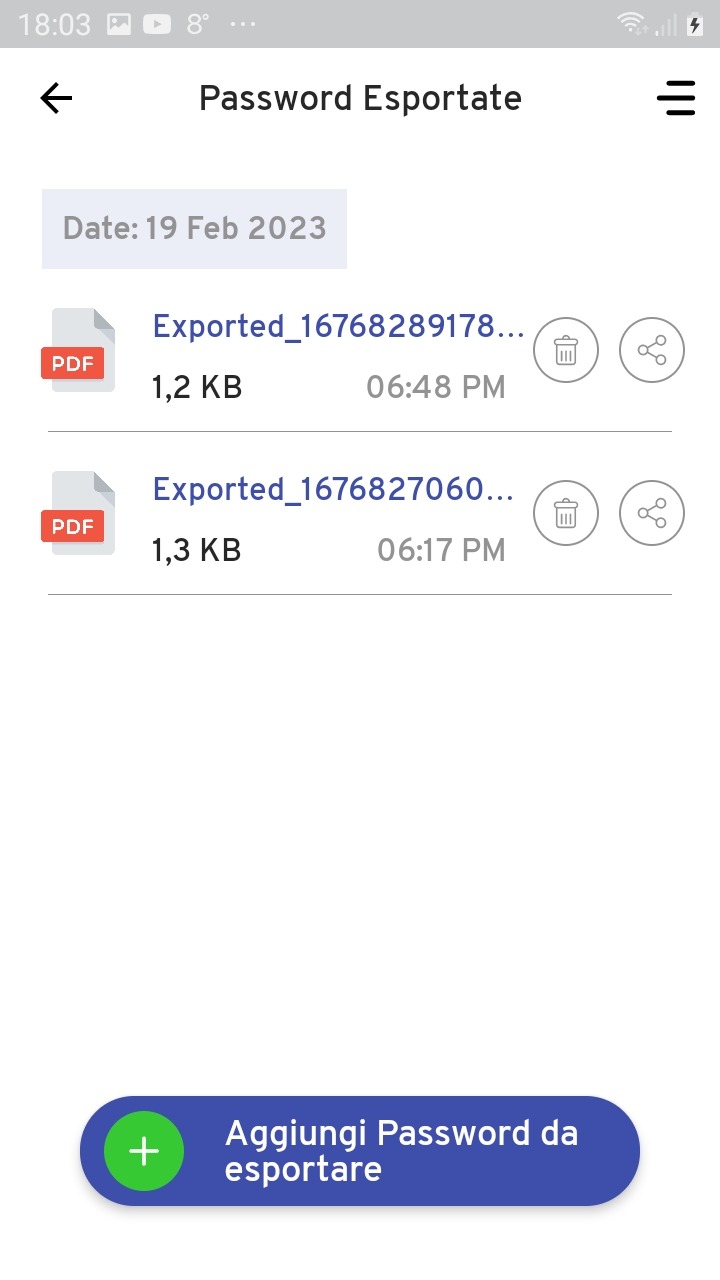This screenshot has height=1280, width=720.
Task: Tap the green plus icon to add passwords
Action: coord(143,1151)
